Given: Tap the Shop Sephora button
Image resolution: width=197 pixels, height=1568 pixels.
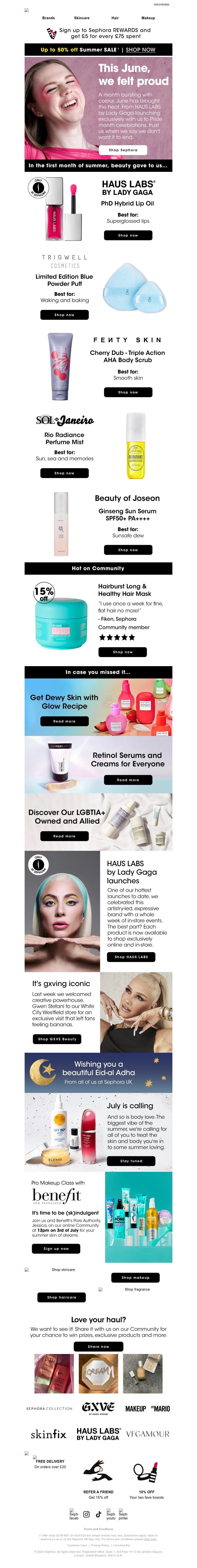Looking at the screenshot, I should click(x=123, y=150).
